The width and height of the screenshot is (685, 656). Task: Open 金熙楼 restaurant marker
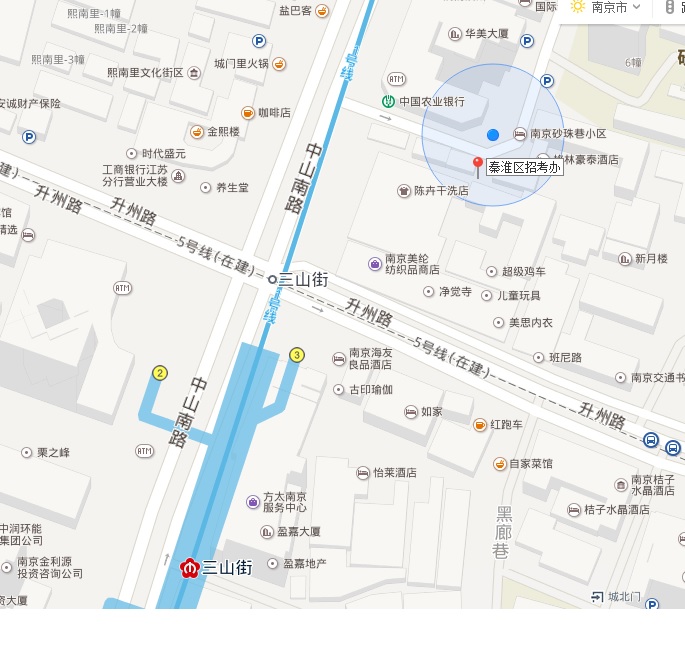197,131
